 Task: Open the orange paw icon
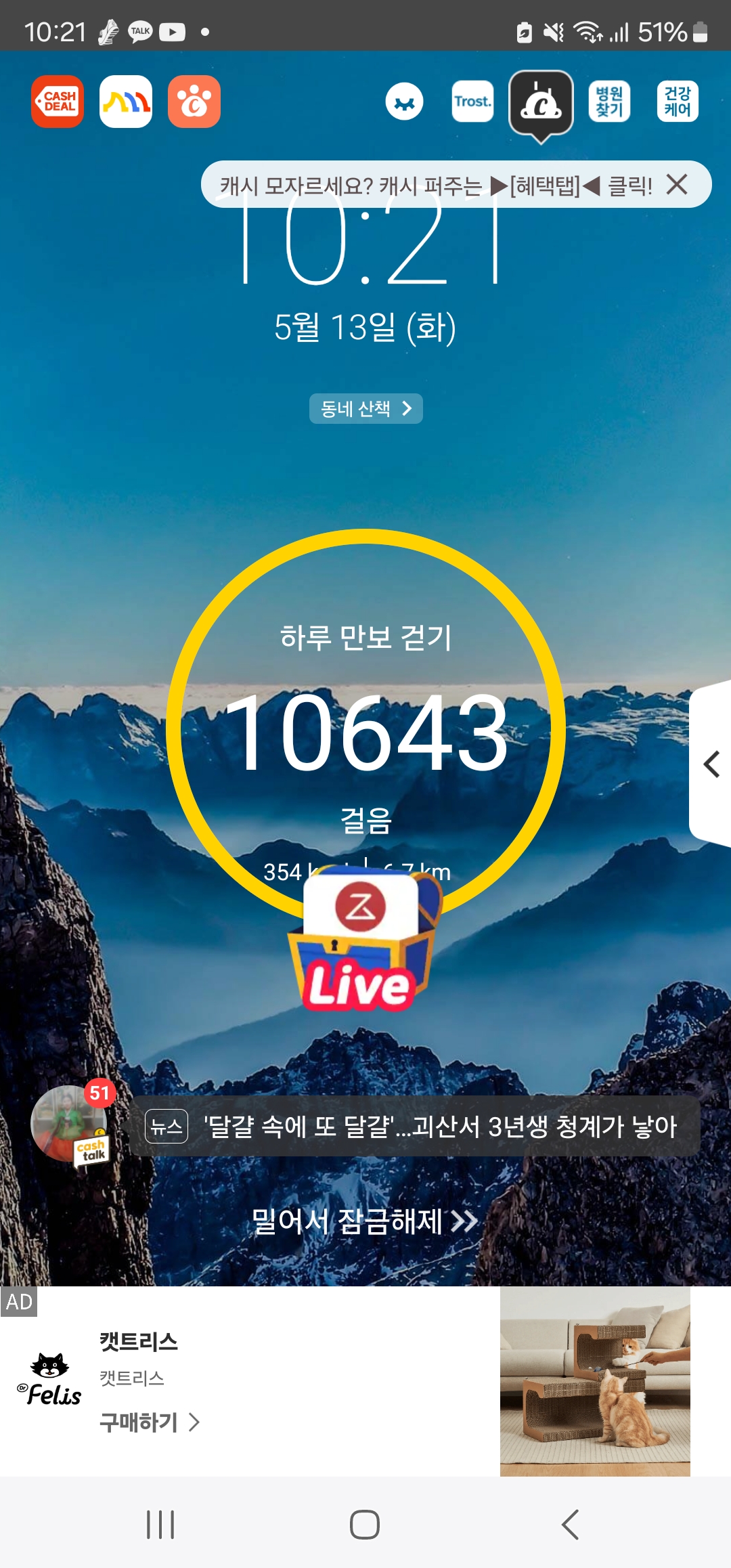194,102
